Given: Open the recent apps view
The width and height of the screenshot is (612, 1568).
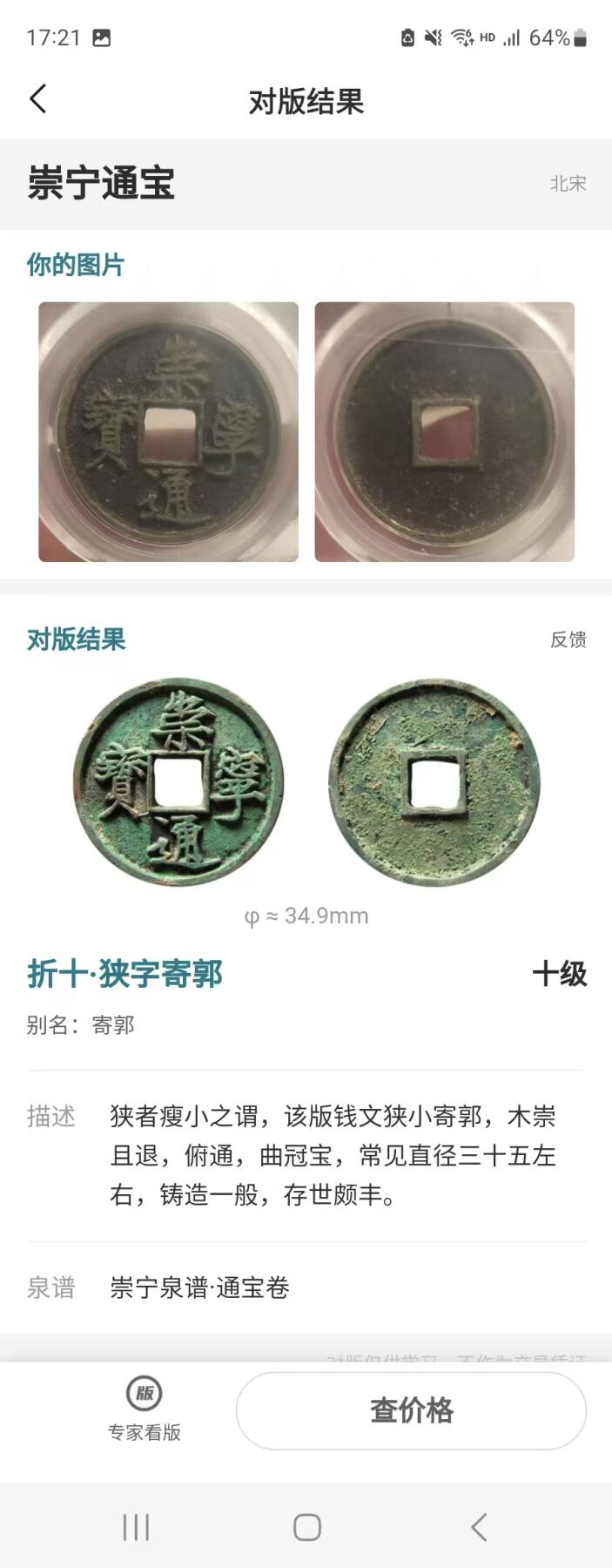Looking at the screenshot, I should click(136, 1526).
